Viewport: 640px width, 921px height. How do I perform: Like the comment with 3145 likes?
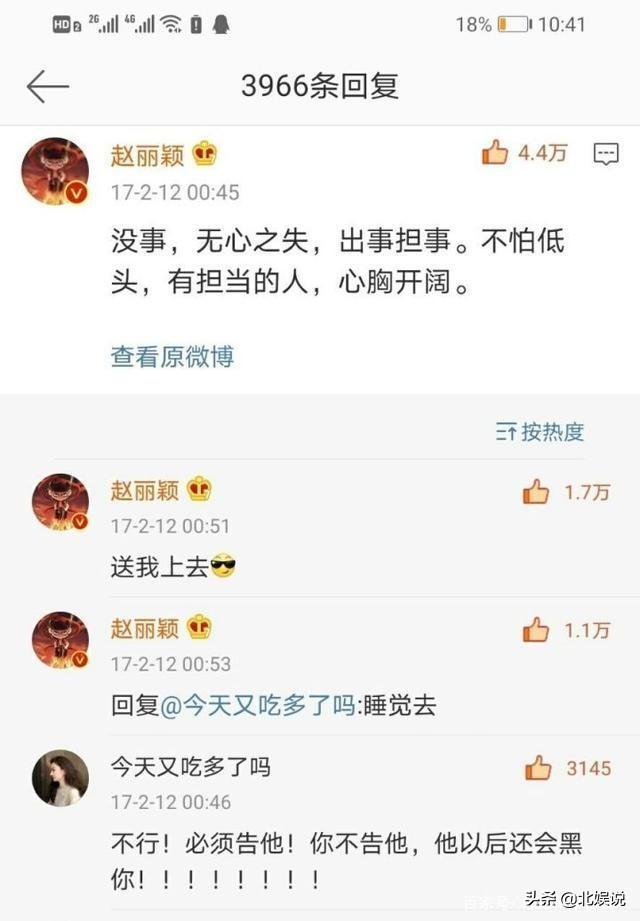coord(538,768)
